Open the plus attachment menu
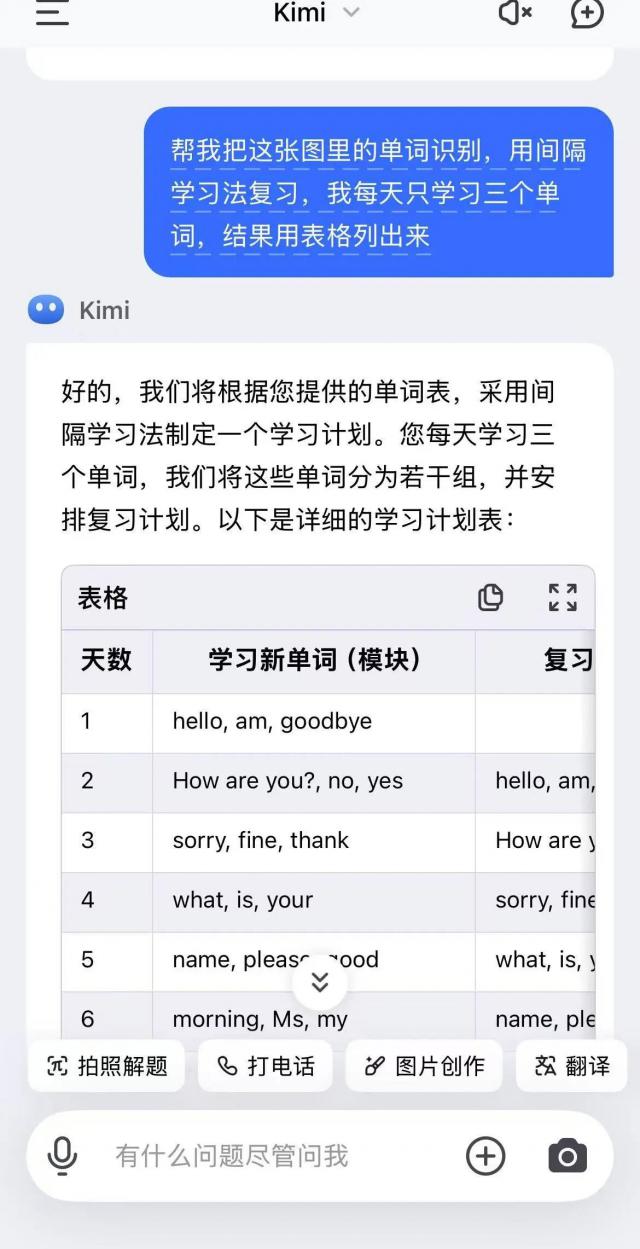Image resolution: width=640 pixels, height=1249 pixels. [x=485, y=1156]
